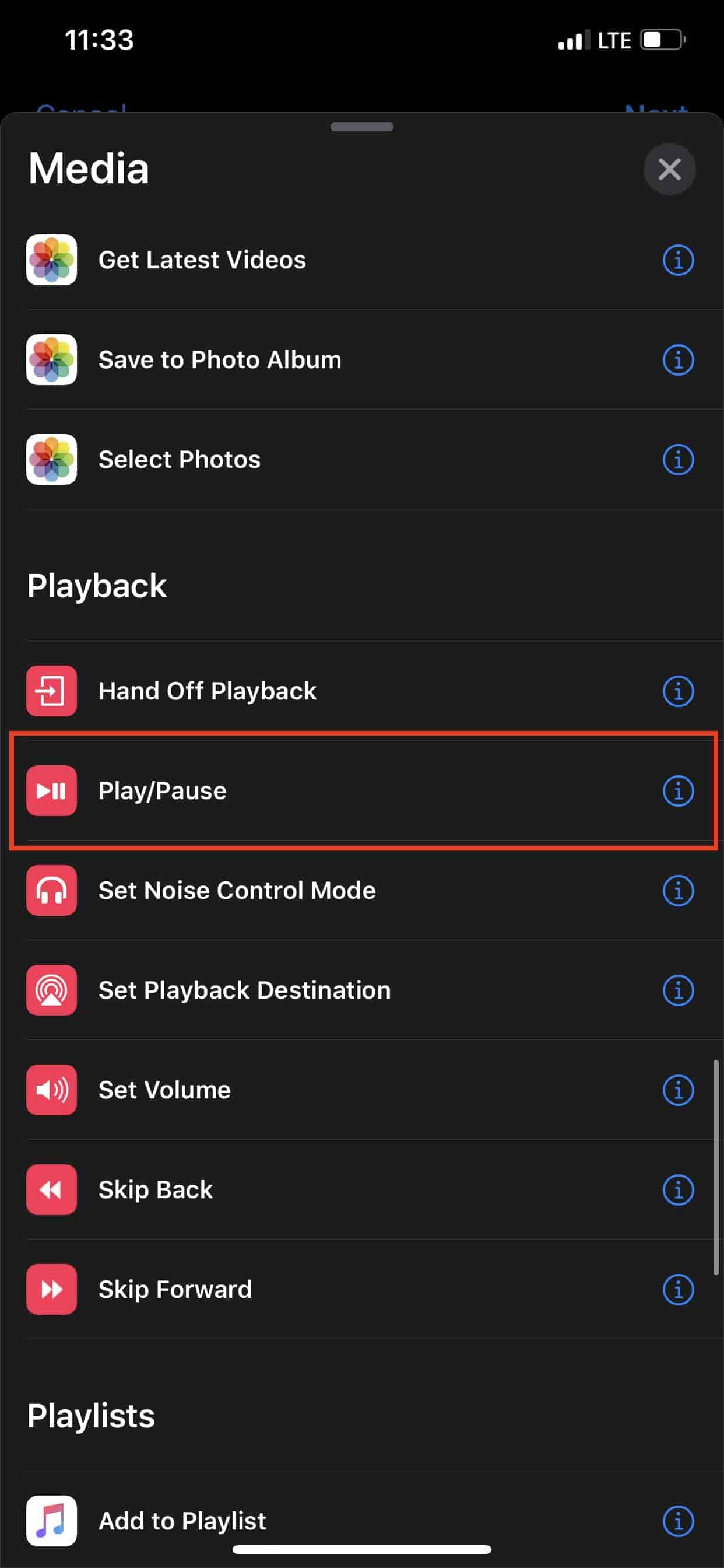The height and width of the screenshot is (1568, 724).
Task: Tap the Set Volume speaker icon
Action: [51, 1090]
